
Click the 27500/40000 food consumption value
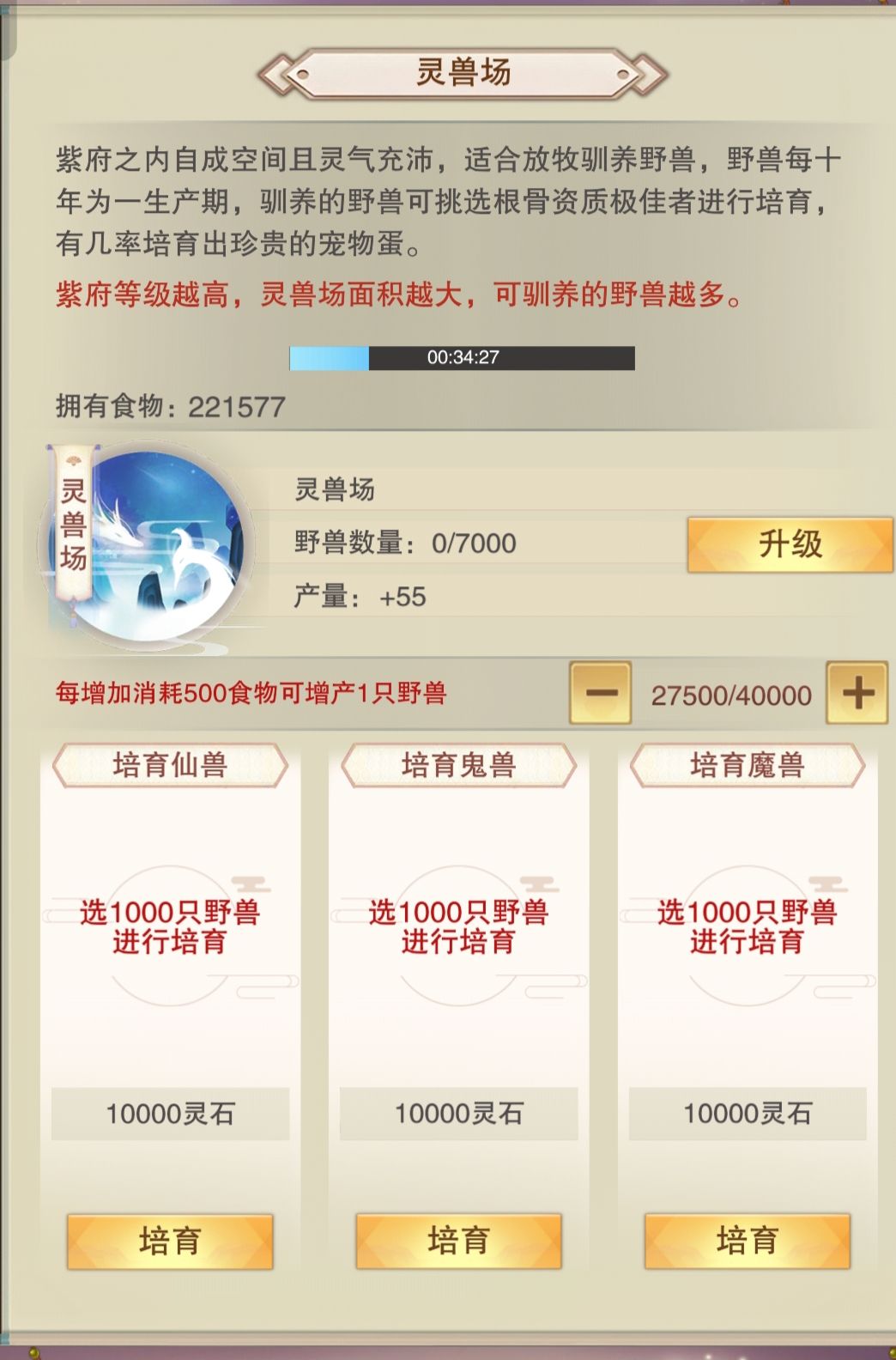[x=730, y=693]
